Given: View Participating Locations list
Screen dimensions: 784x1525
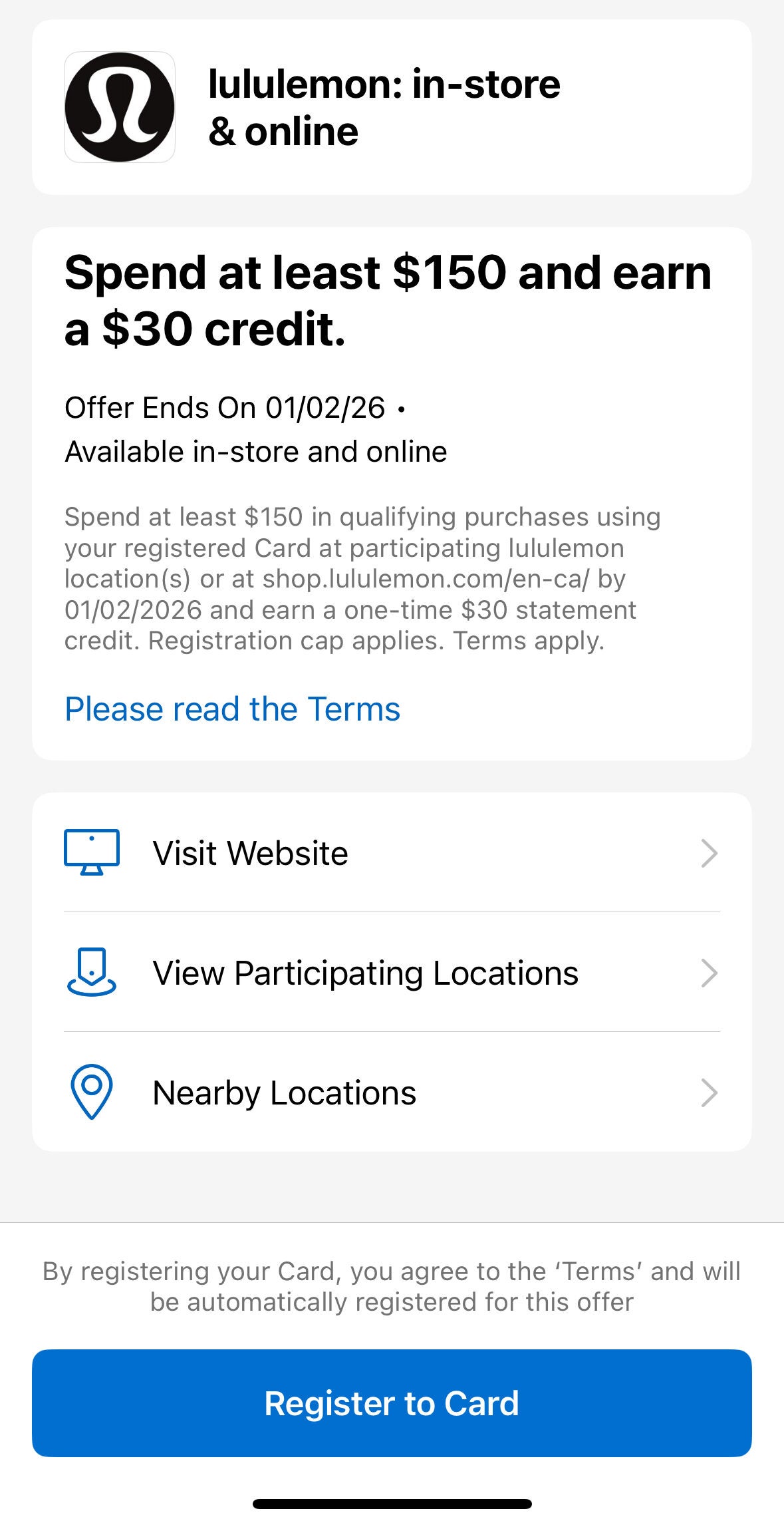Looking at the screenshot, I should 391,973.
